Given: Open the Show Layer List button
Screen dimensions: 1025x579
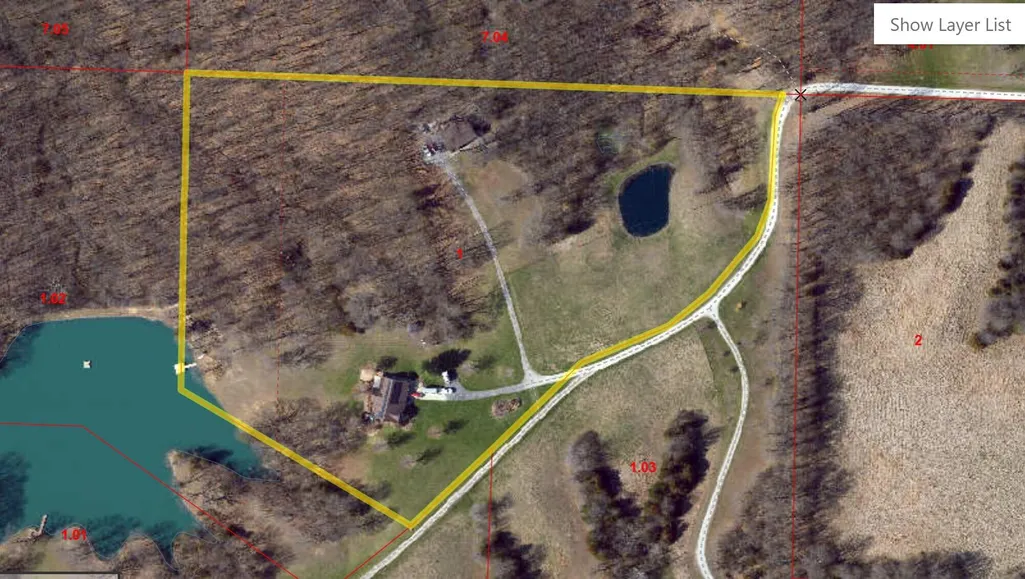Looking at the screenshot, I should click(x=950, y=25).
